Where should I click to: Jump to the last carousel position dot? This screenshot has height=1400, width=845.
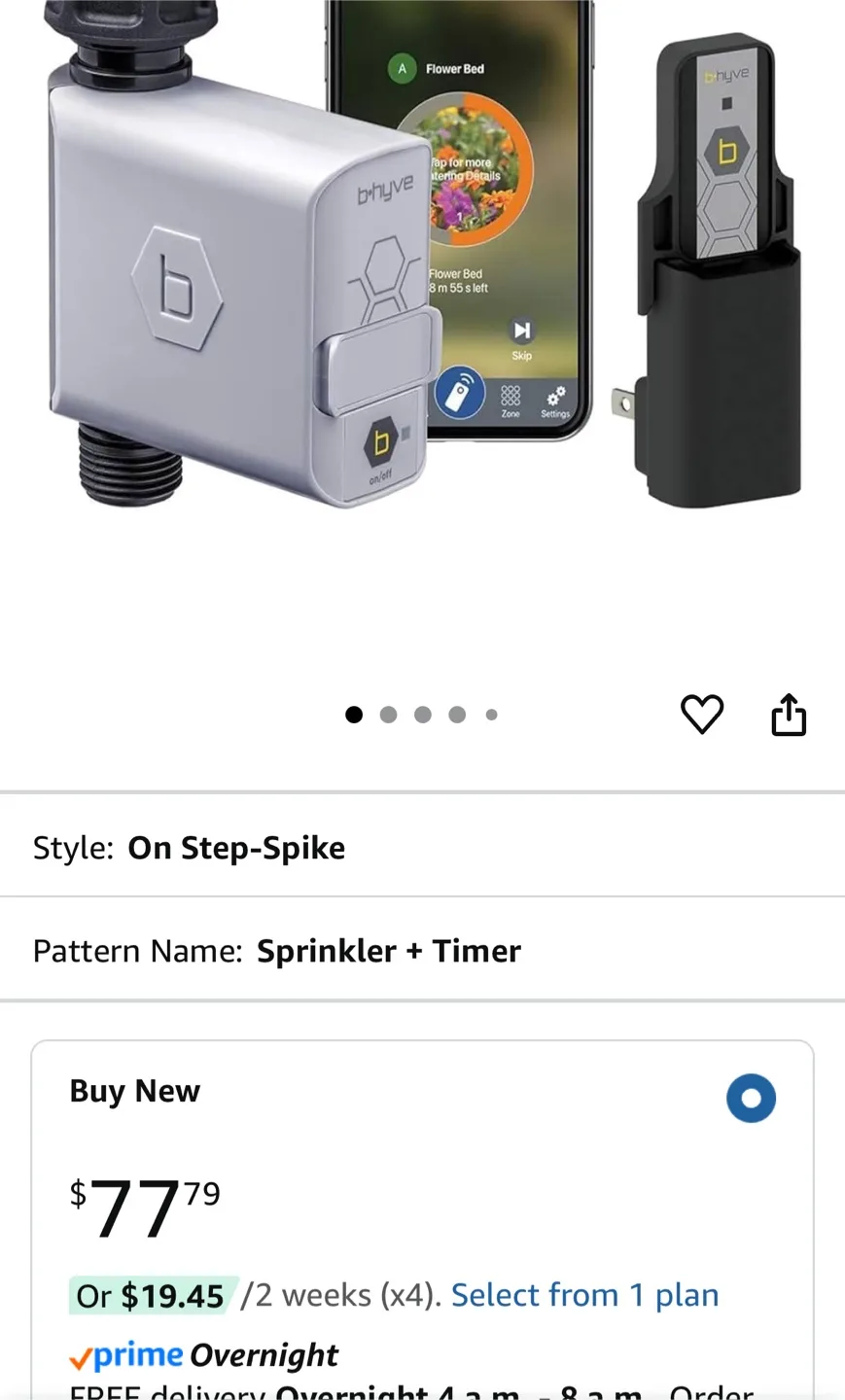point(491,714)
